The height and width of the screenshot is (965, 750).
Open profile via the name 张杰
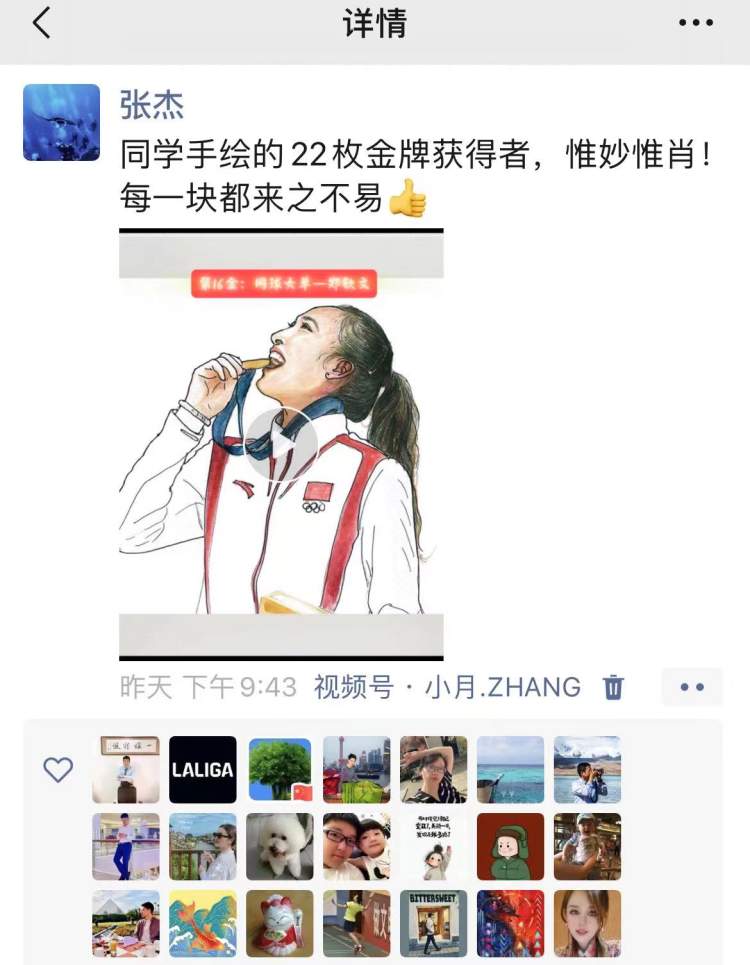pyautogui.click(x=151, y=104)
